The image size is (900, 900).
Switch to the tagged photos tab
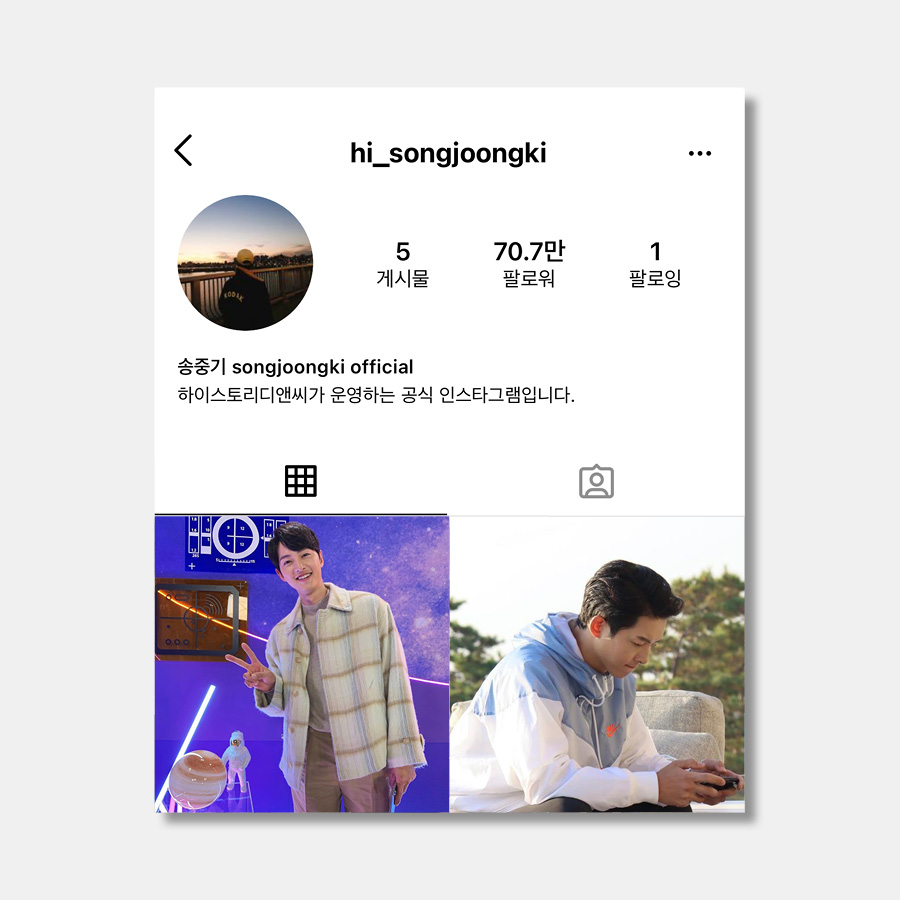pyautogui.click(x=596, y=481)
